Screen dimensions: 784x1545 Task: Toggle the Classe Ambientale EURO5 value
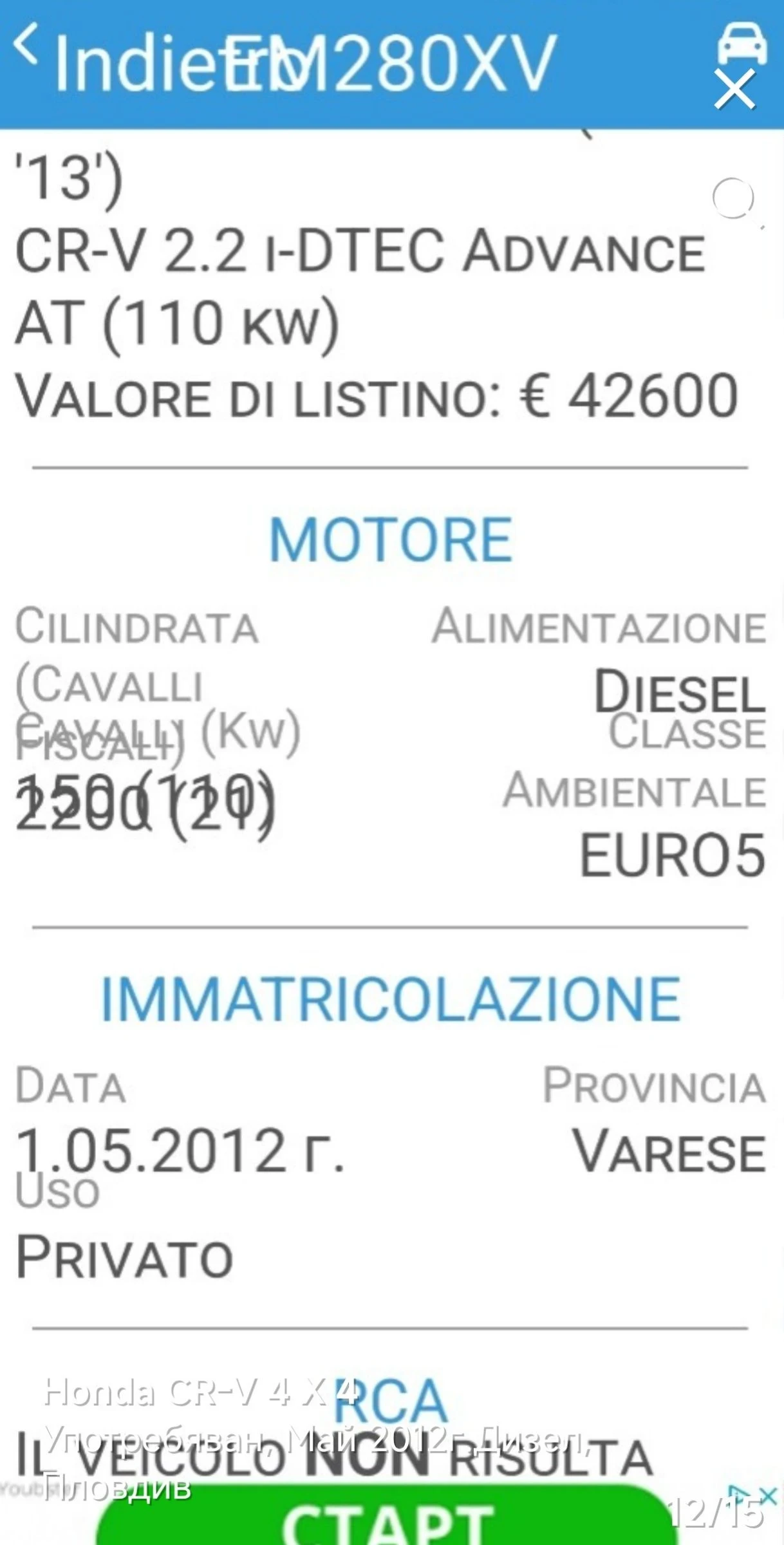click(673, 856)
